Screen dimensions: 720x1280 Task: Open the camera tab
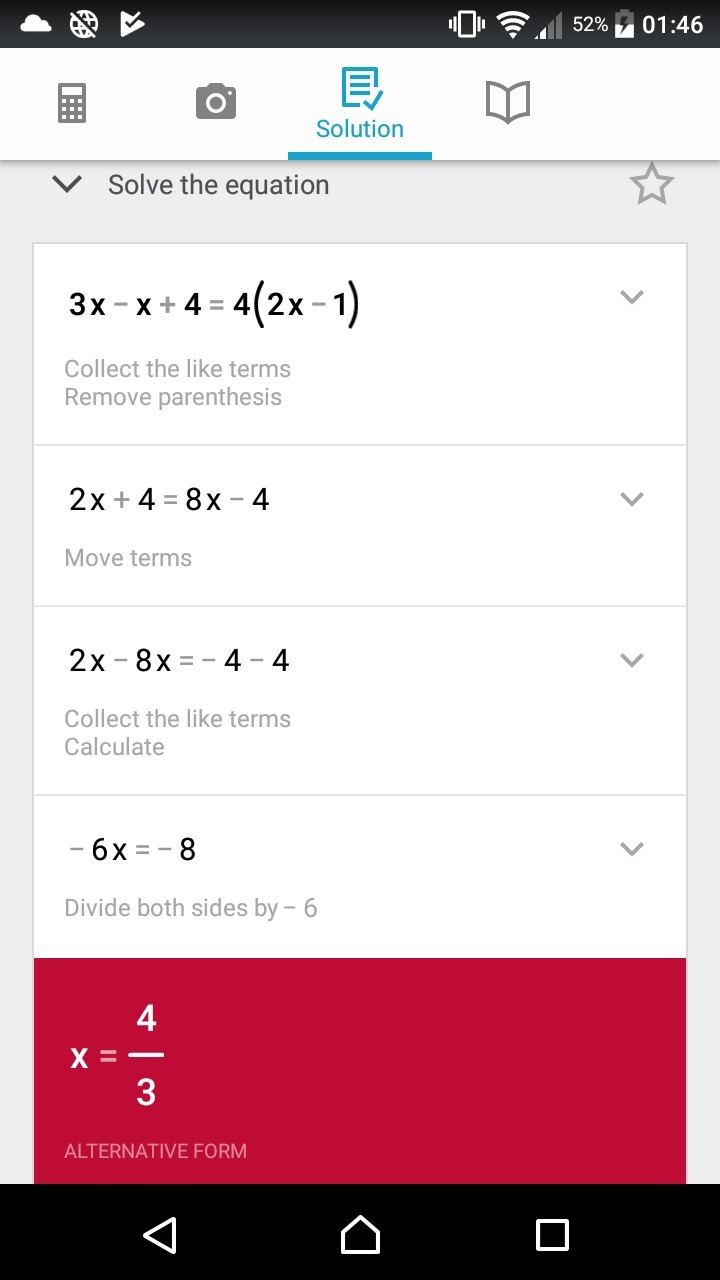coord(216,103)
